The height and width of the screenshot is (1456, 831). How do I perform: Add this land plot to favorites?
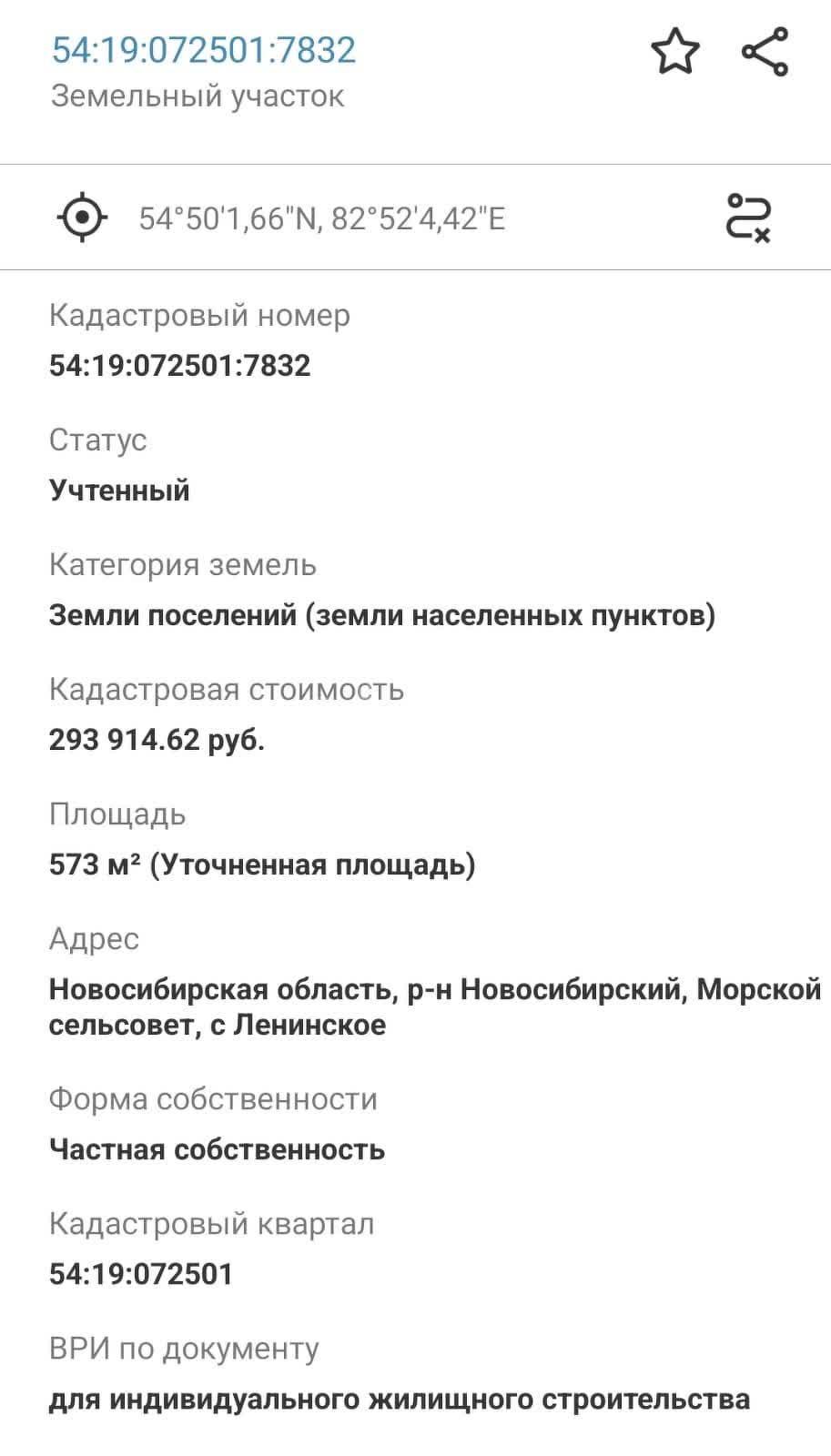pos(675,51)
